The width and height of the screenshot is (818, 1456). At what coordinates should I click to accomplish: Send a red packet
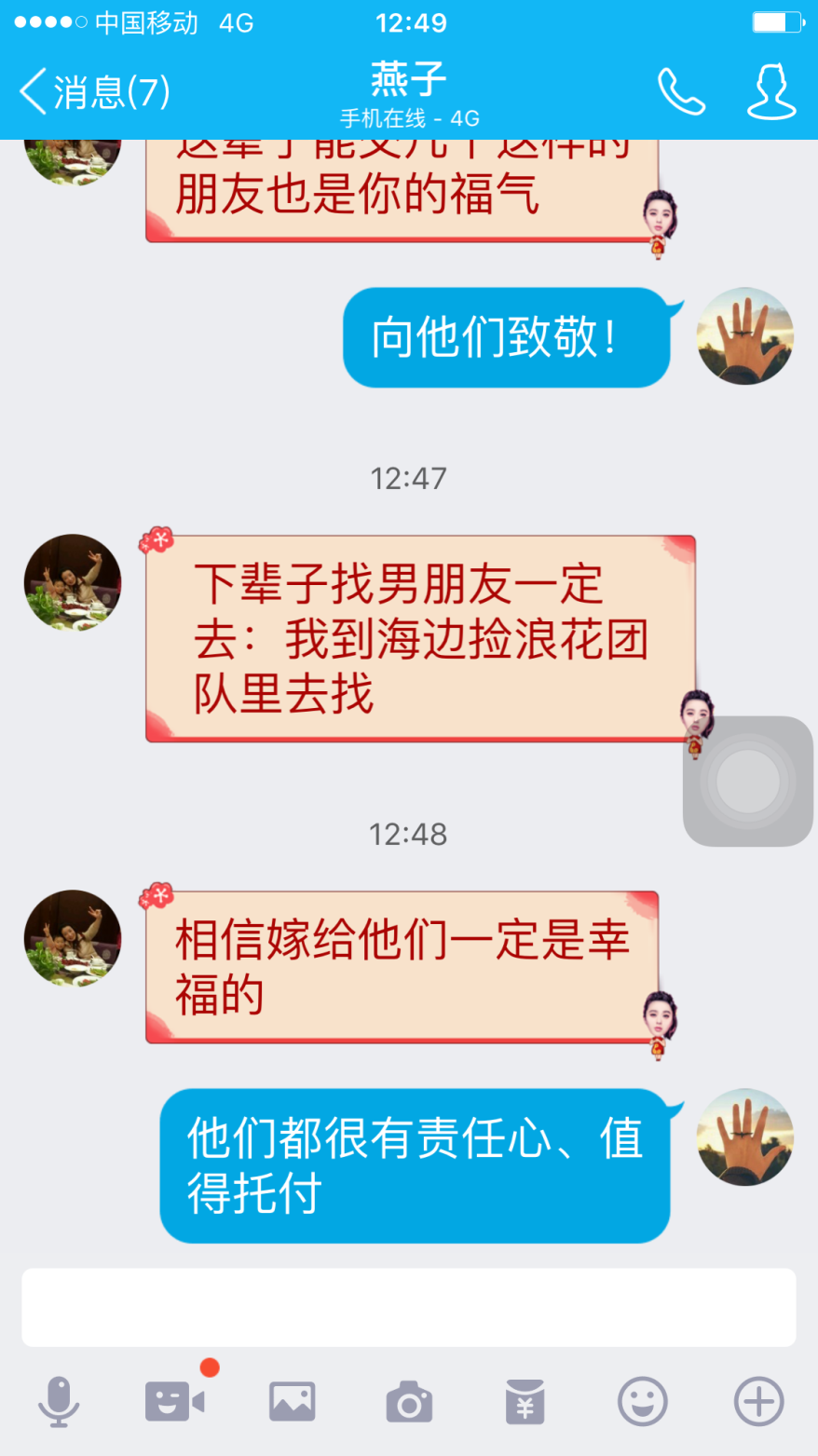click(525, 1401)
